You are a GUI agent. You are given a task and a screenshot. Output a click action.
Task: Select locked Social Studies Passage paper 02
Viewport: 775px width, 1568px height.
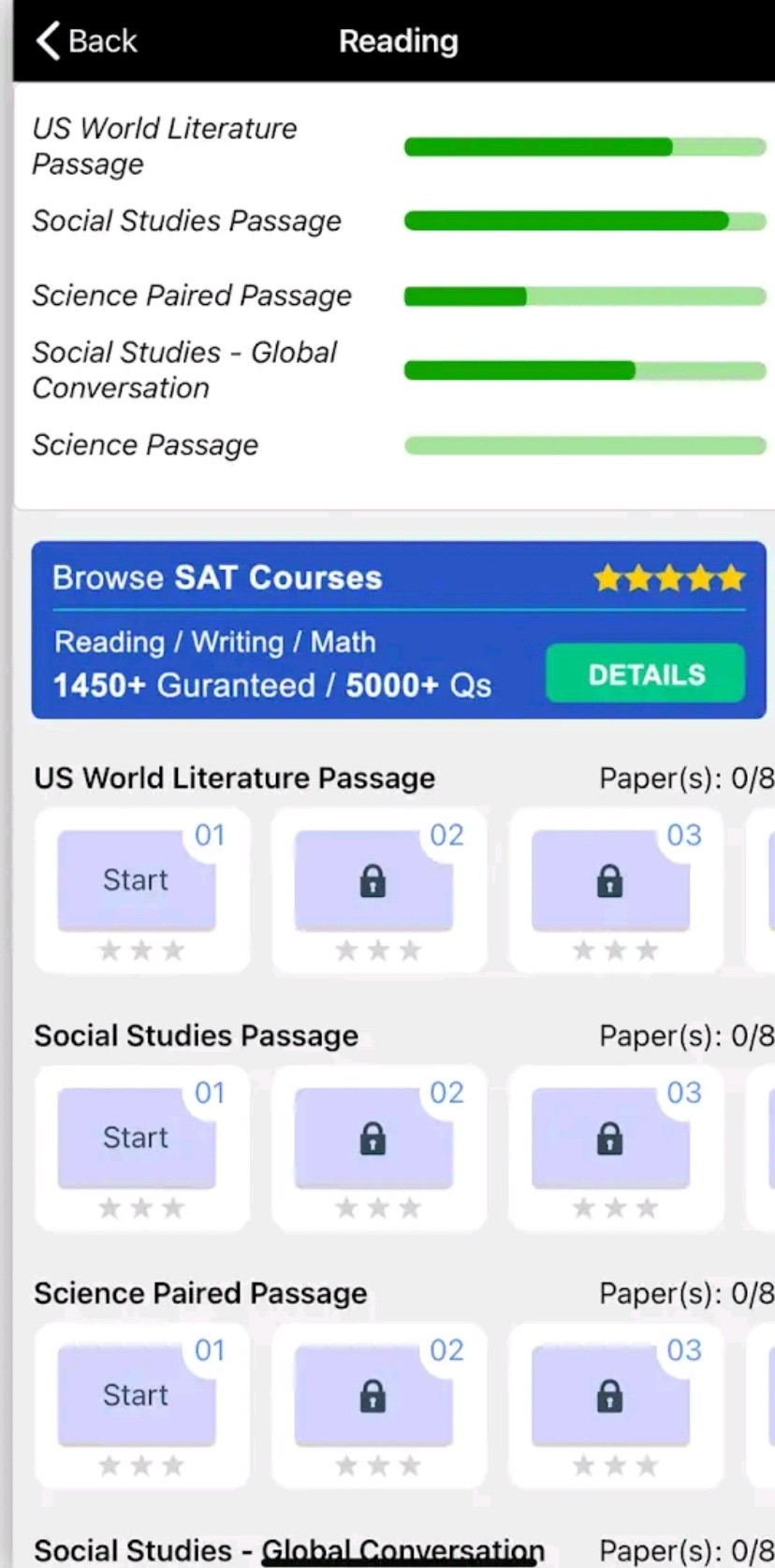(373, 1138)
